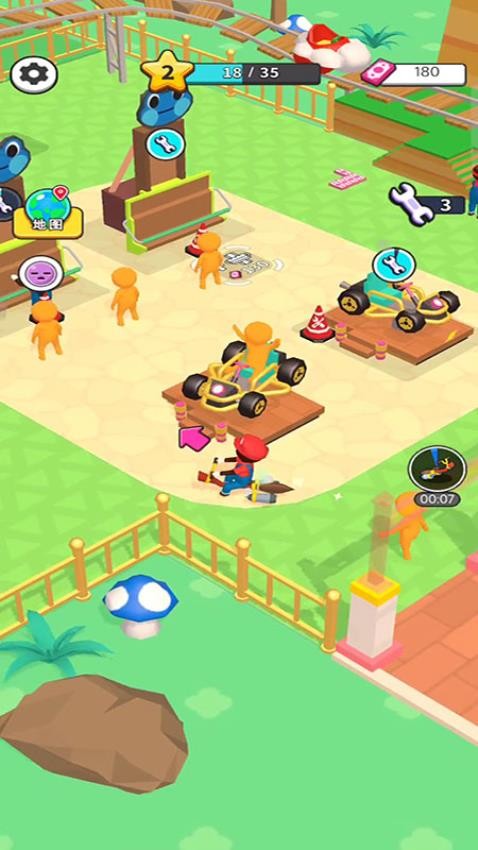Image resolution: width=478 pixels, height=850 pixels.
Task: Open the 地图 map button
Action: click(x=48, y=212)
